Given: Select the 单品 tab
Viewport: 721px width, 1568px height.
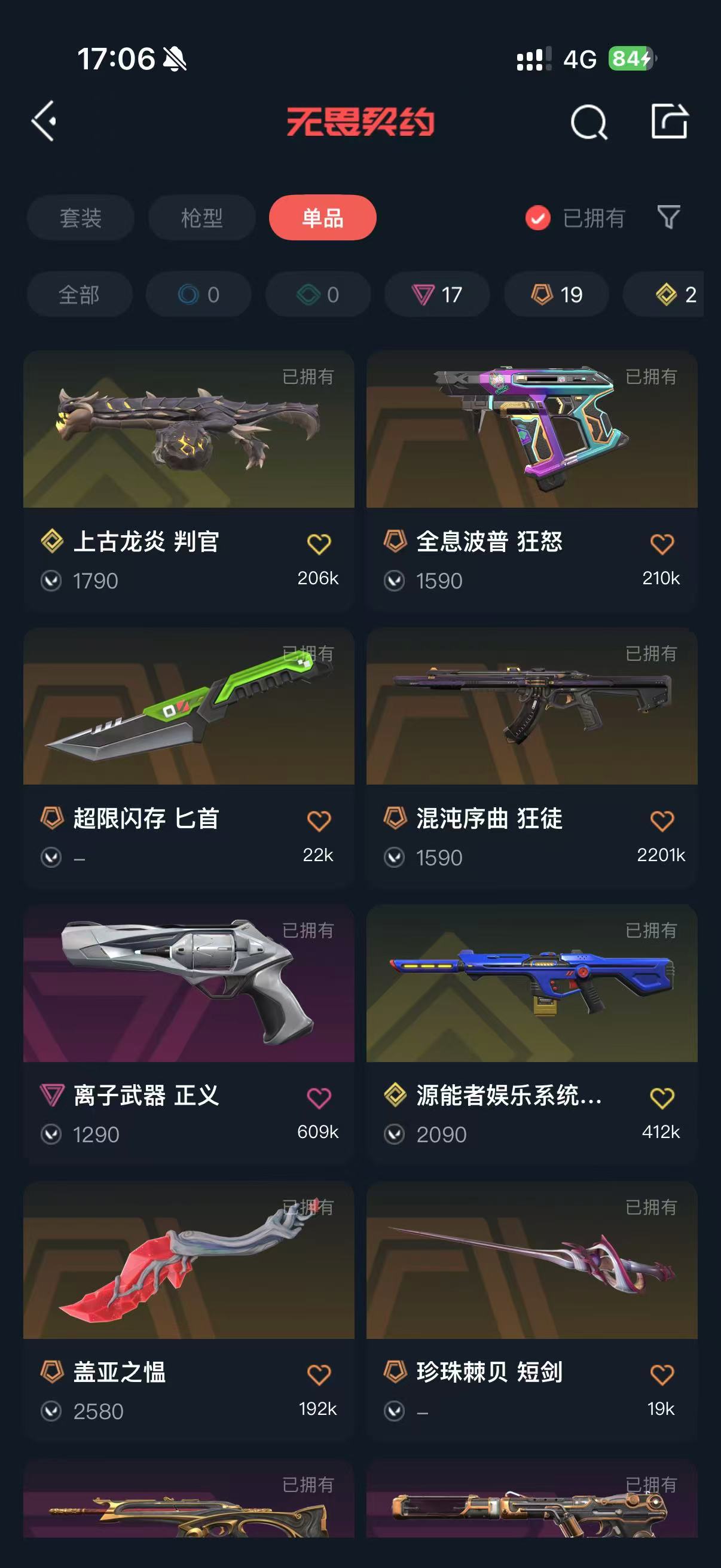Looking at the screenshot, I should click(322, 218).
